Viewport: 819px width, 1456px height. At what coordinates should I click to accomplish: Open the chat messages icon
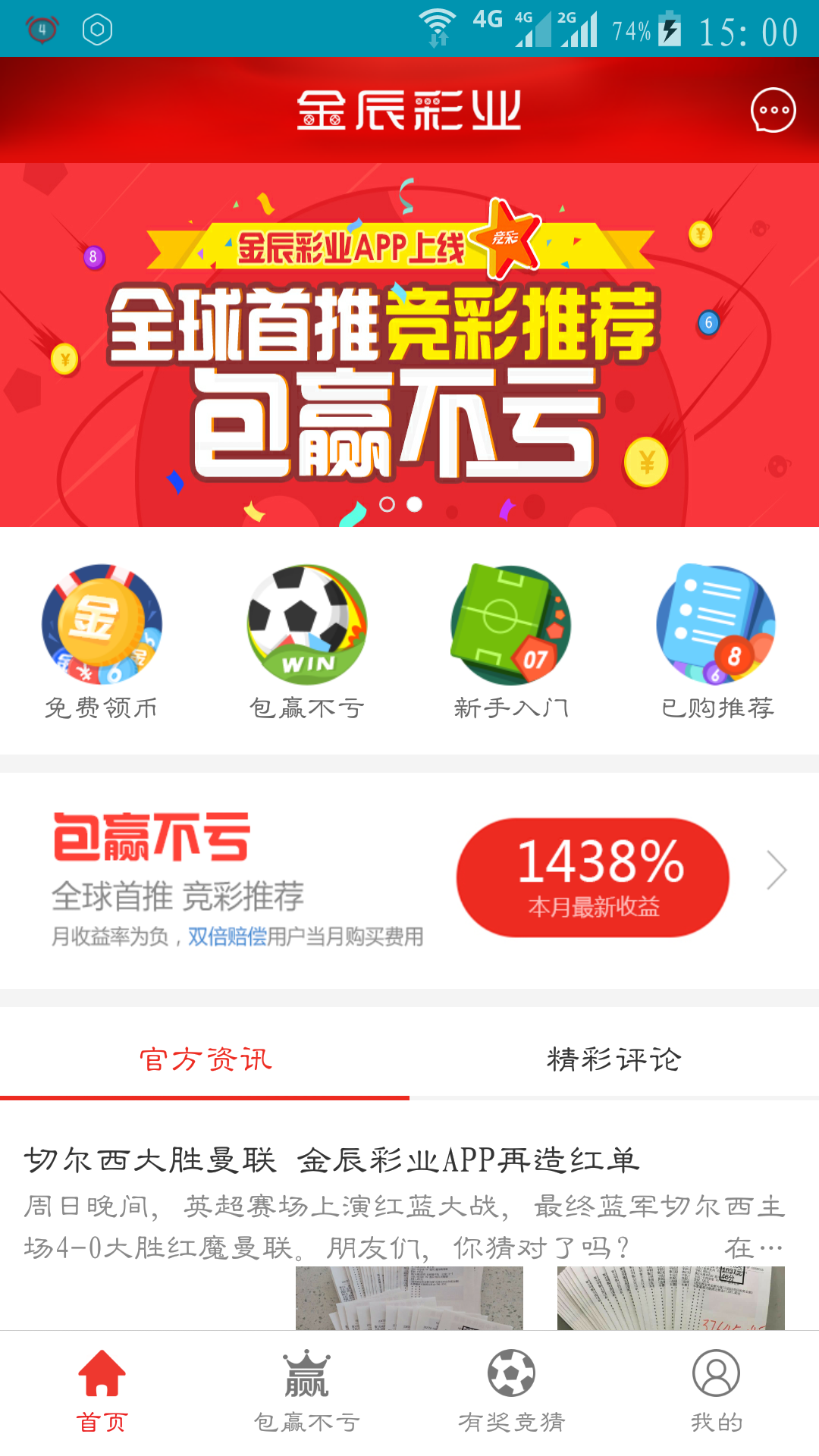click(x=773, y=111)
